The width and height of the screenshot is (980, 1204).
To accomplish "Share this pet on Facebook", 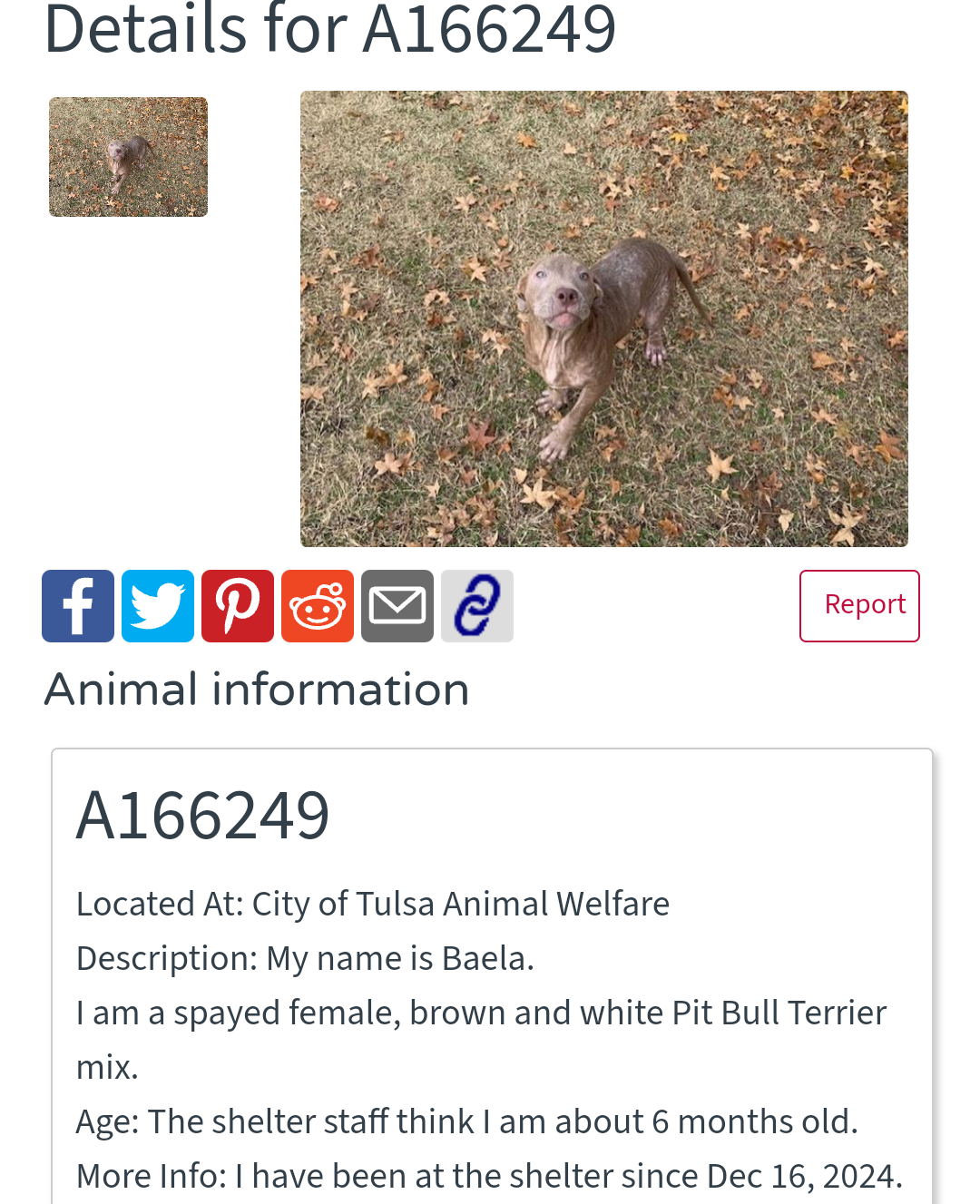I will coord(78,606).
